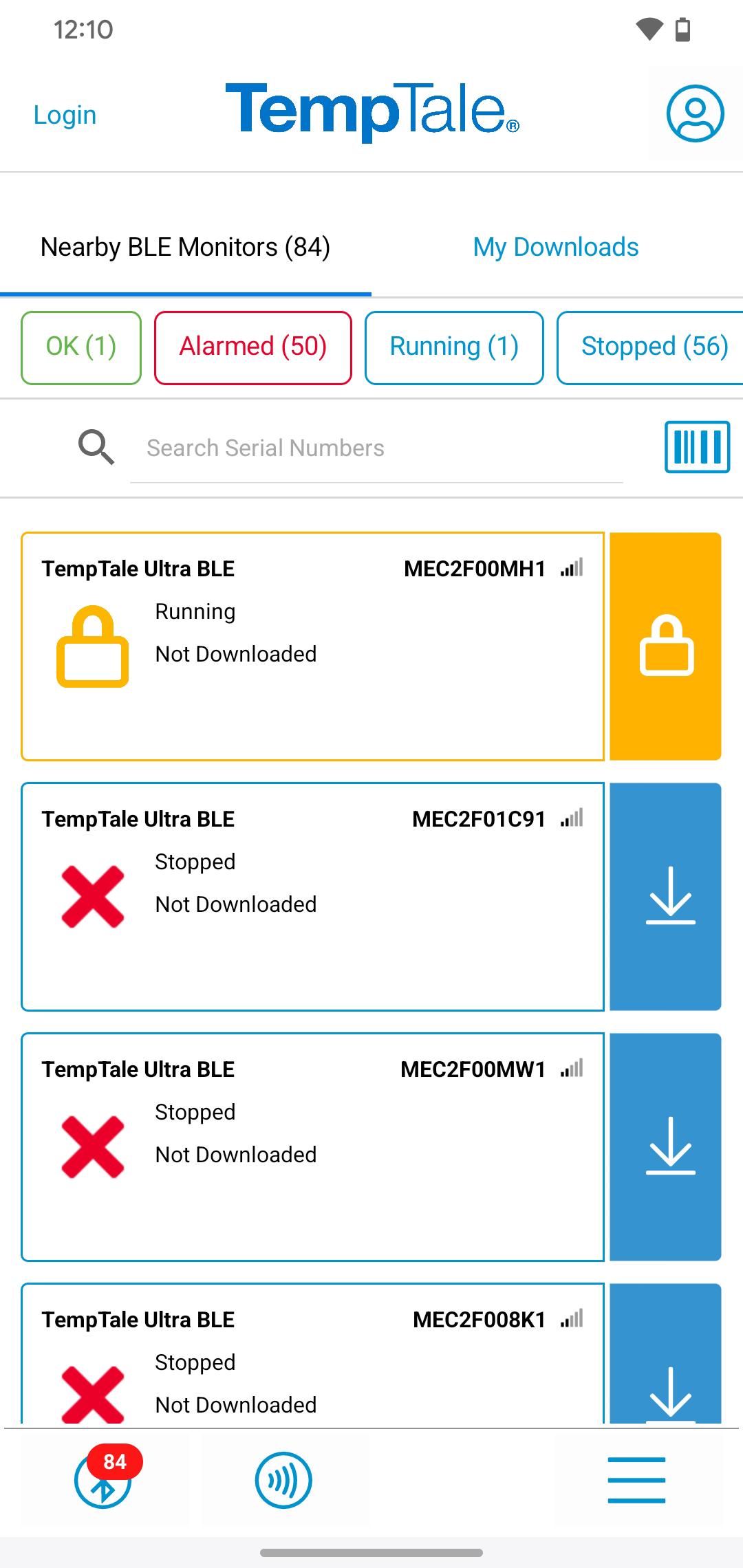Open the hamburger menu
The image size is (743, 1568).
point(636,1480)
